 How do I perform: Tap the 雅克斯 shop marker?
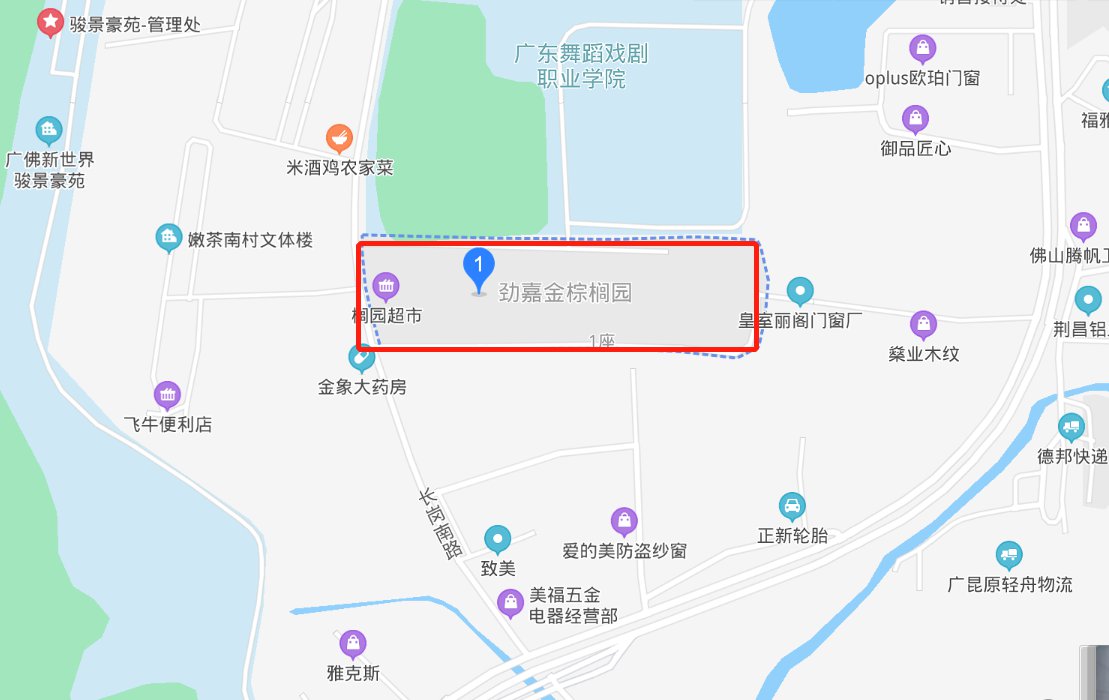pos(352,644)
